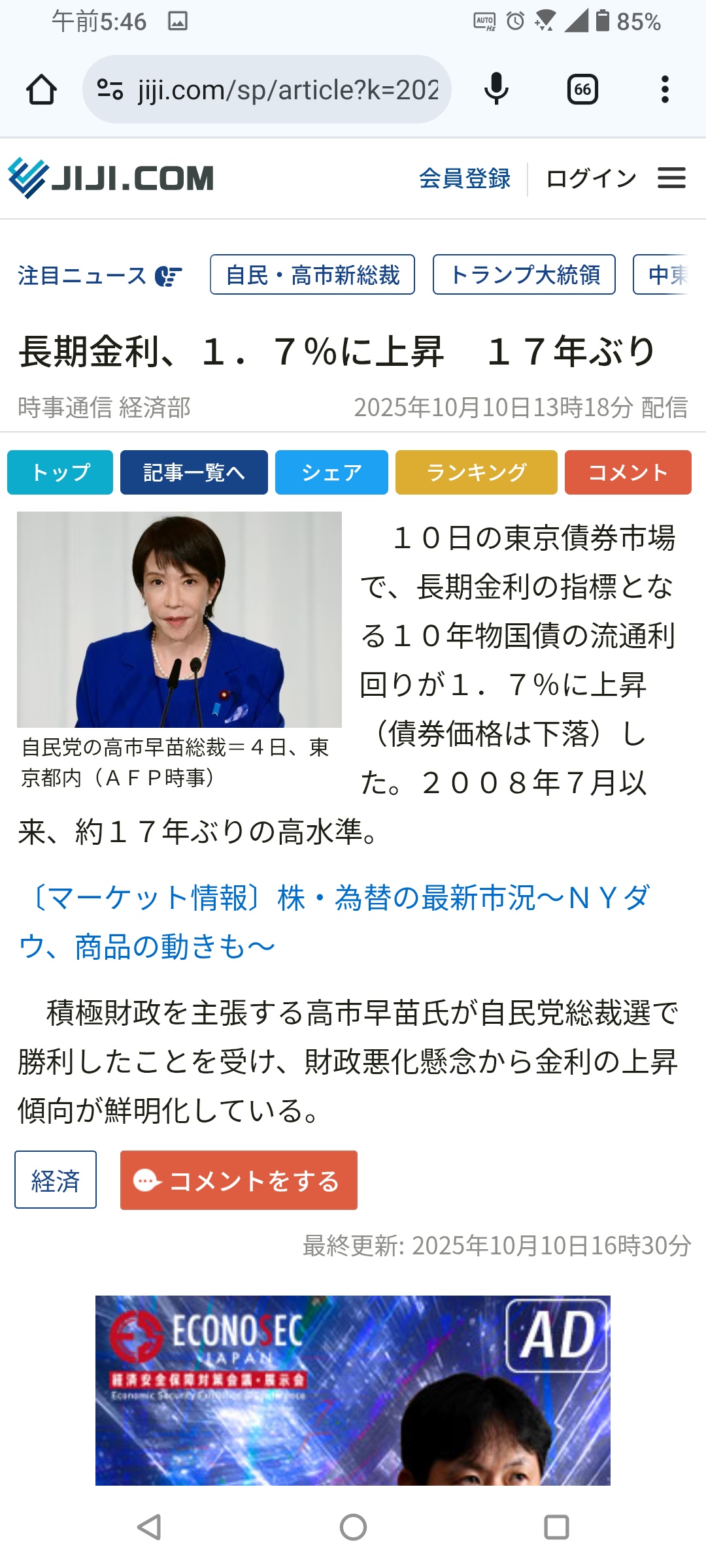Open 記事一覧へ article list

(x=194, y=472)
